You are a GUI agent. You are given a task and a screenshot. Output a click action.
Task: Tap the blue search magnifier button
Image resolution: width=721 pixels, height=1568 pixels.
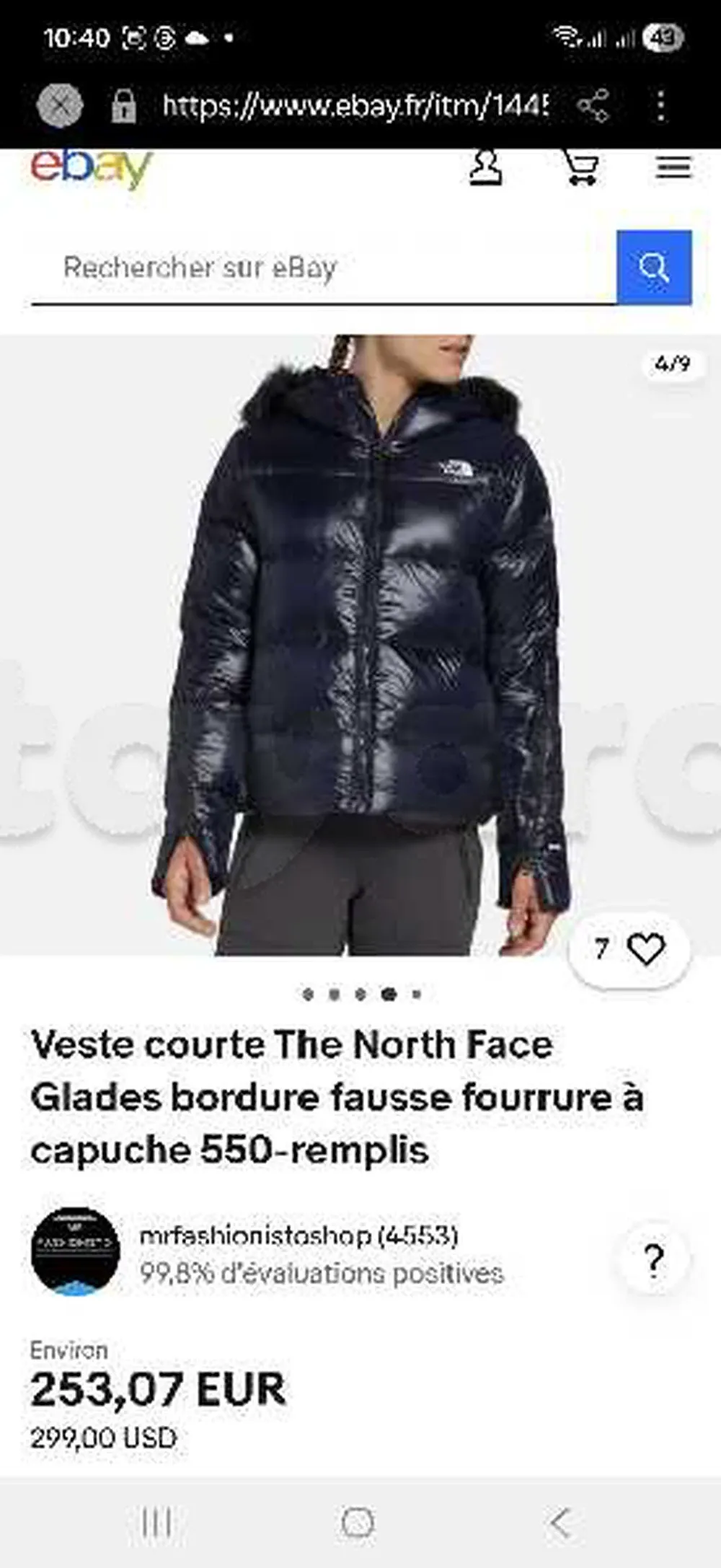654,268
